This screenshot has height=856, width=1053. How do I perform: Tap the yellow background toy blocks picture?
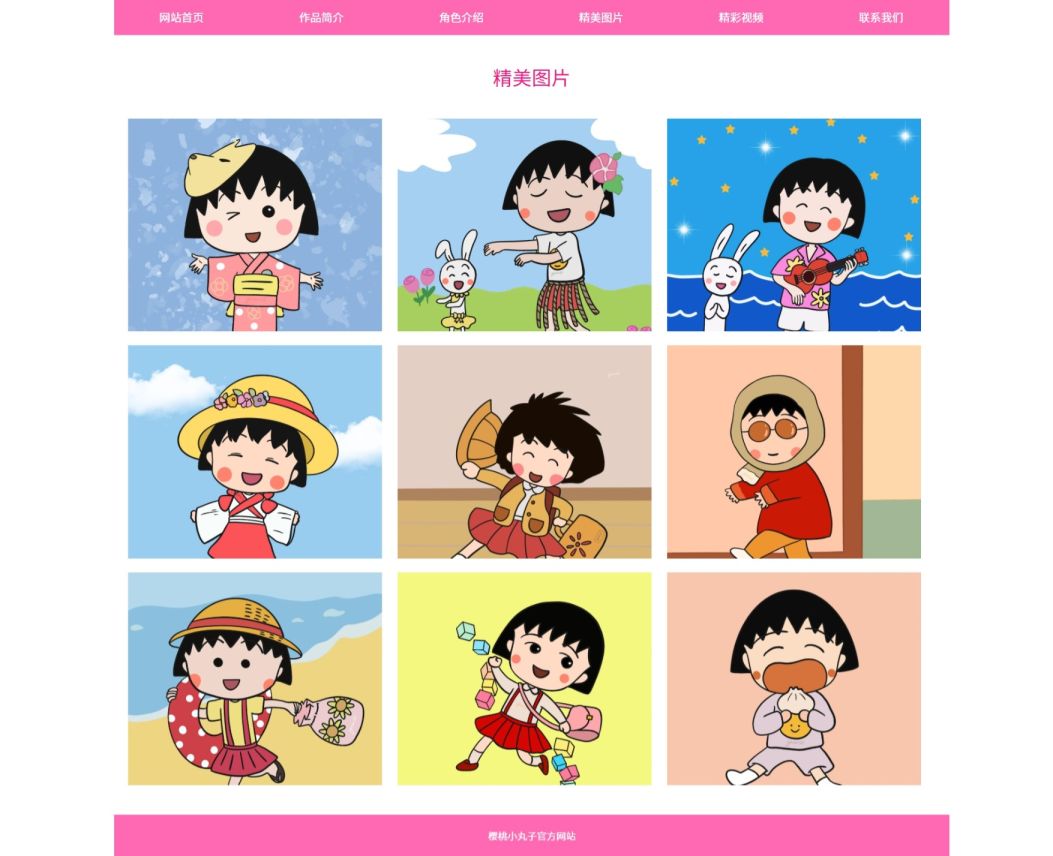point(524,679)
